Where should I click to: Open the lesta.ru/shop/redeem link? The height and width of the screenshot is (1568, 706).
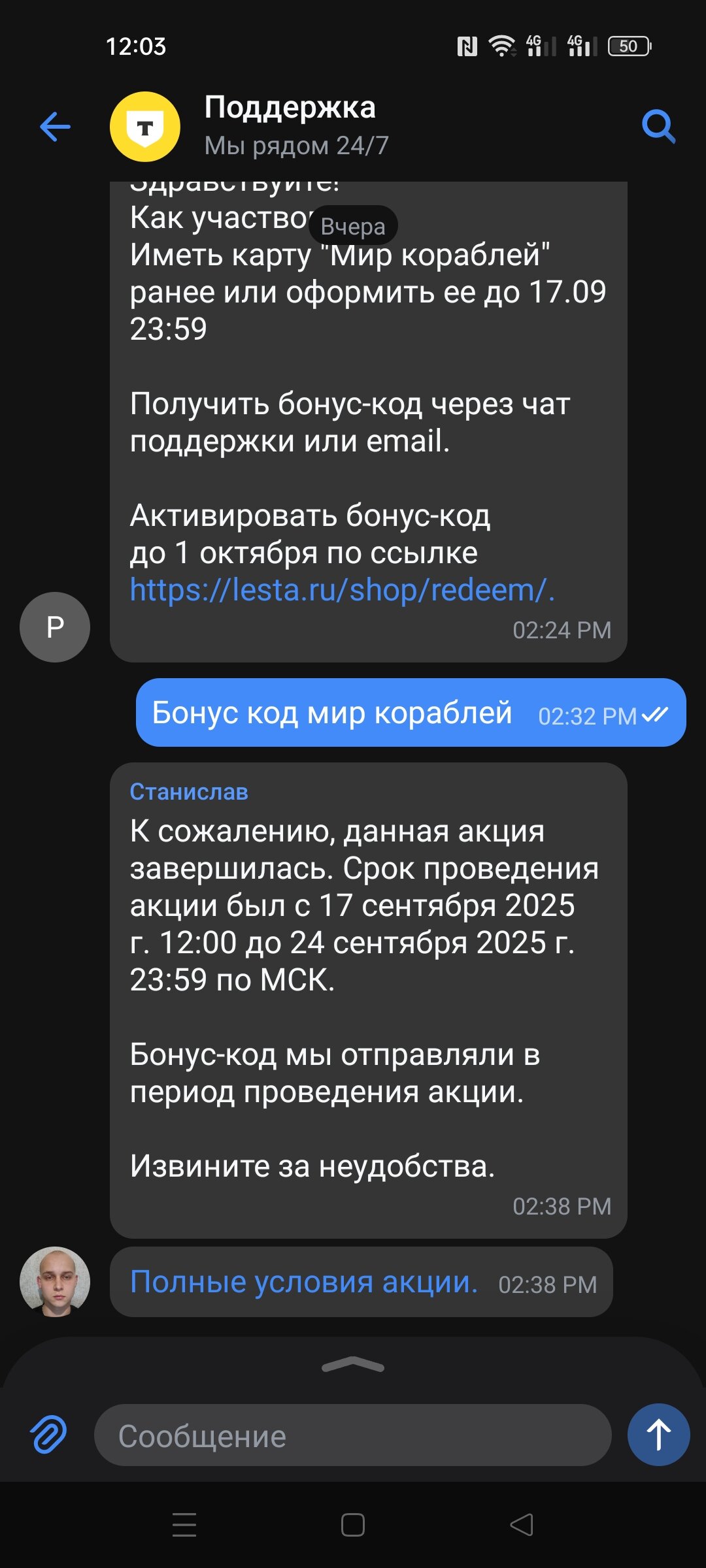pyautogui.click(x=342, y=590)
